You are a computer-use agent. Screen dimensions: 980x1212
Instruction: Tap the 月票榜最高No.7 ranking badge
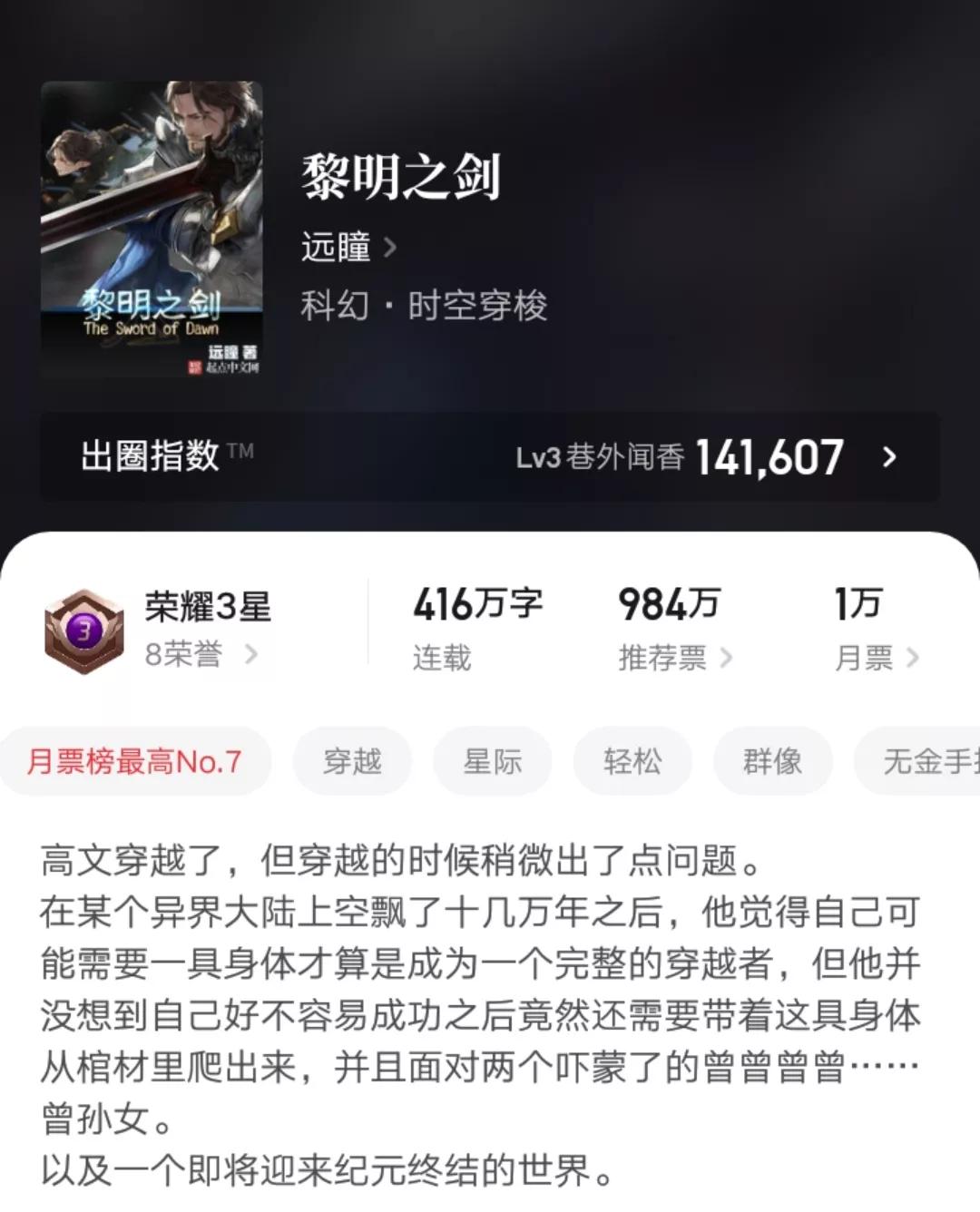click(x=136, y=762)
